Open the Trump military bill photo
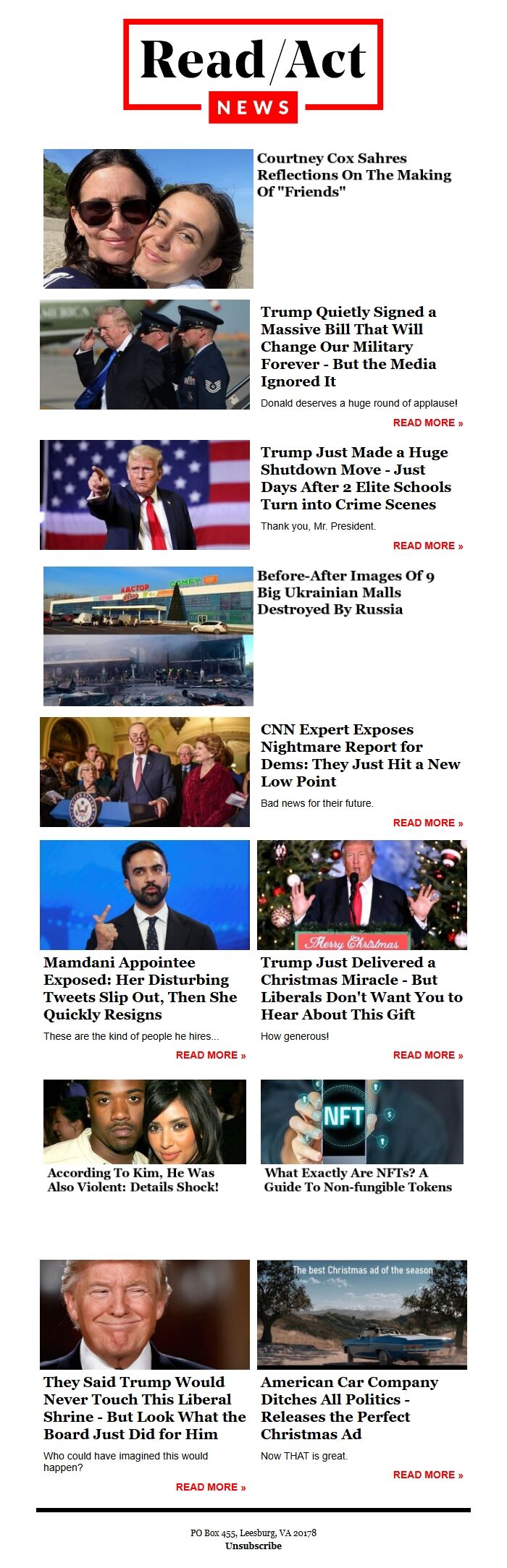507x1568 pixels. point(145,355)
